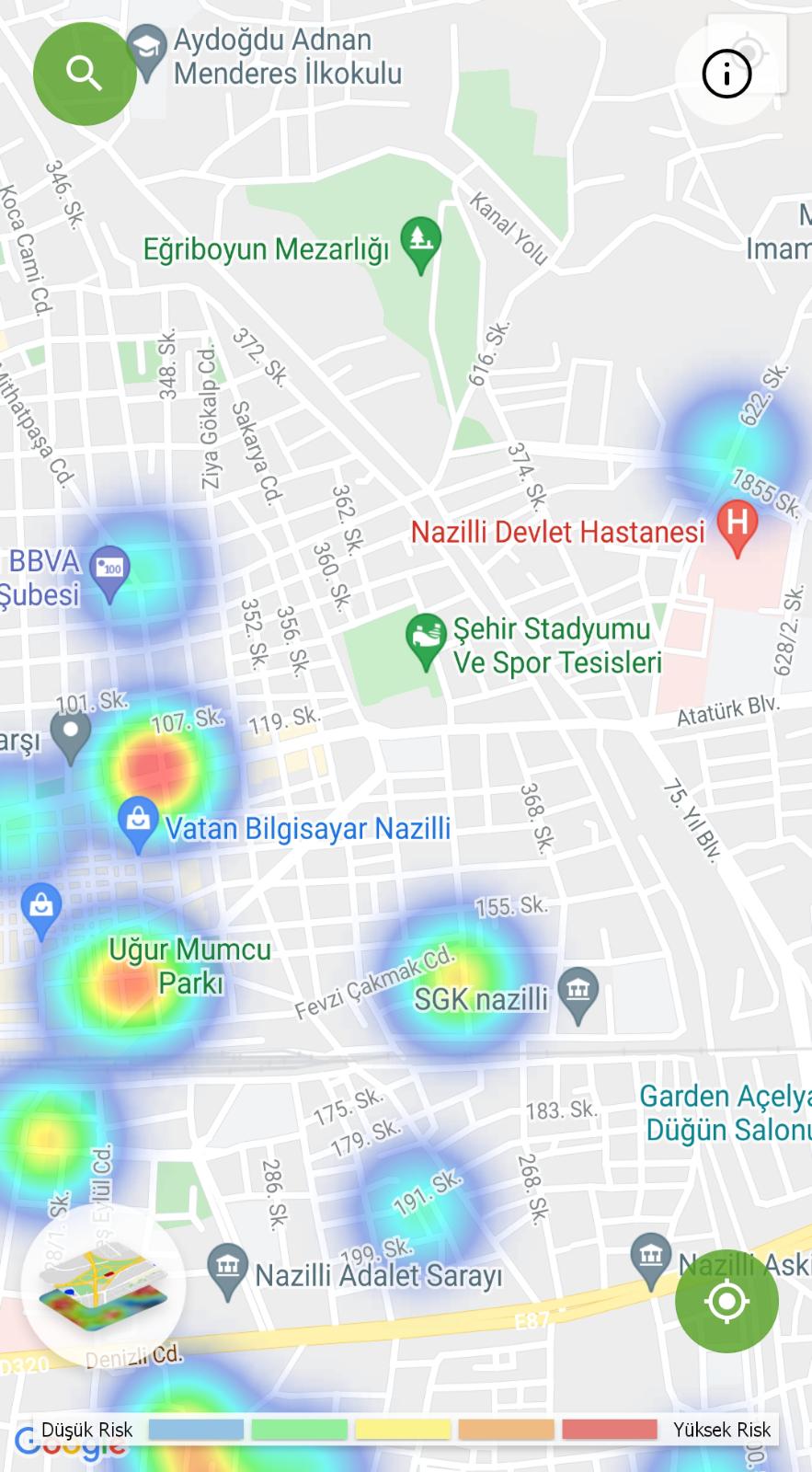This screenshot has height=1472, width=812.
Task: Switch map layer type
Action: [103, 1285]
